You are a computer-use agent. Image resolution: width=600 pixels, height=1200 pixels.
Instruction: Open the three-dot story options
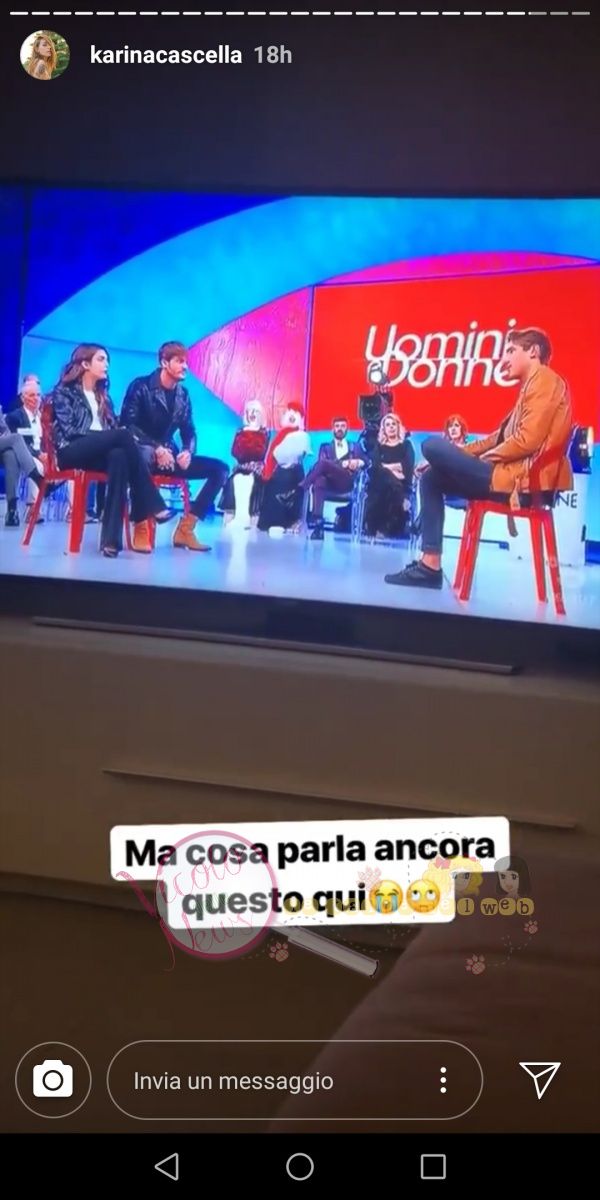(x=443, y=1080)
